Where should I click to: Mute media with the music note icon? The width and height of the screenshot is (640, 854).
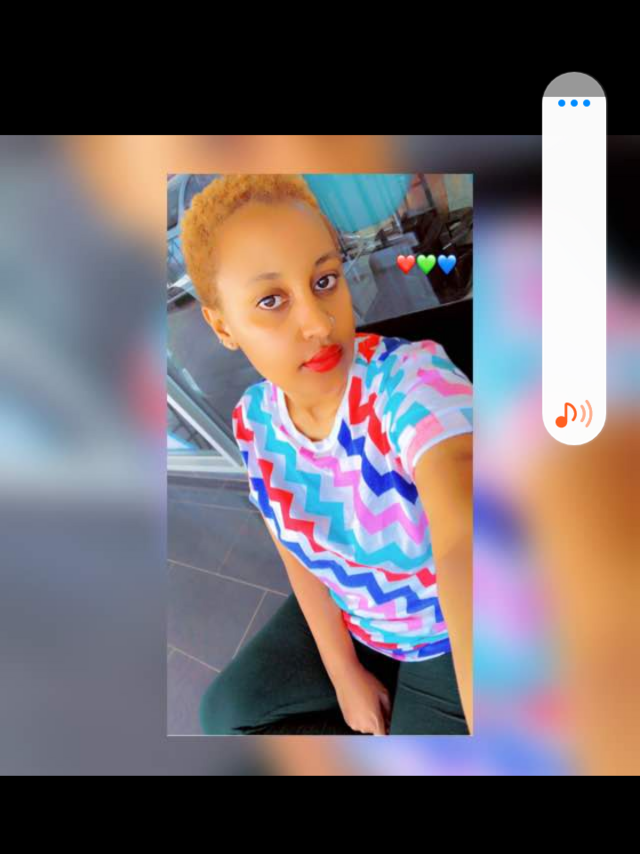click(573, 414)
